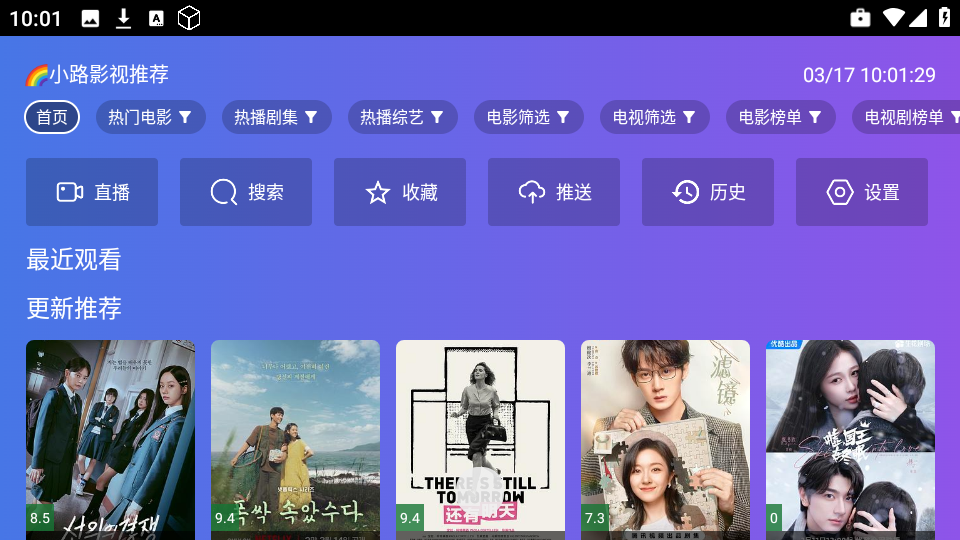Open the snowy romance poster rated 0

(x=850, y=438)
